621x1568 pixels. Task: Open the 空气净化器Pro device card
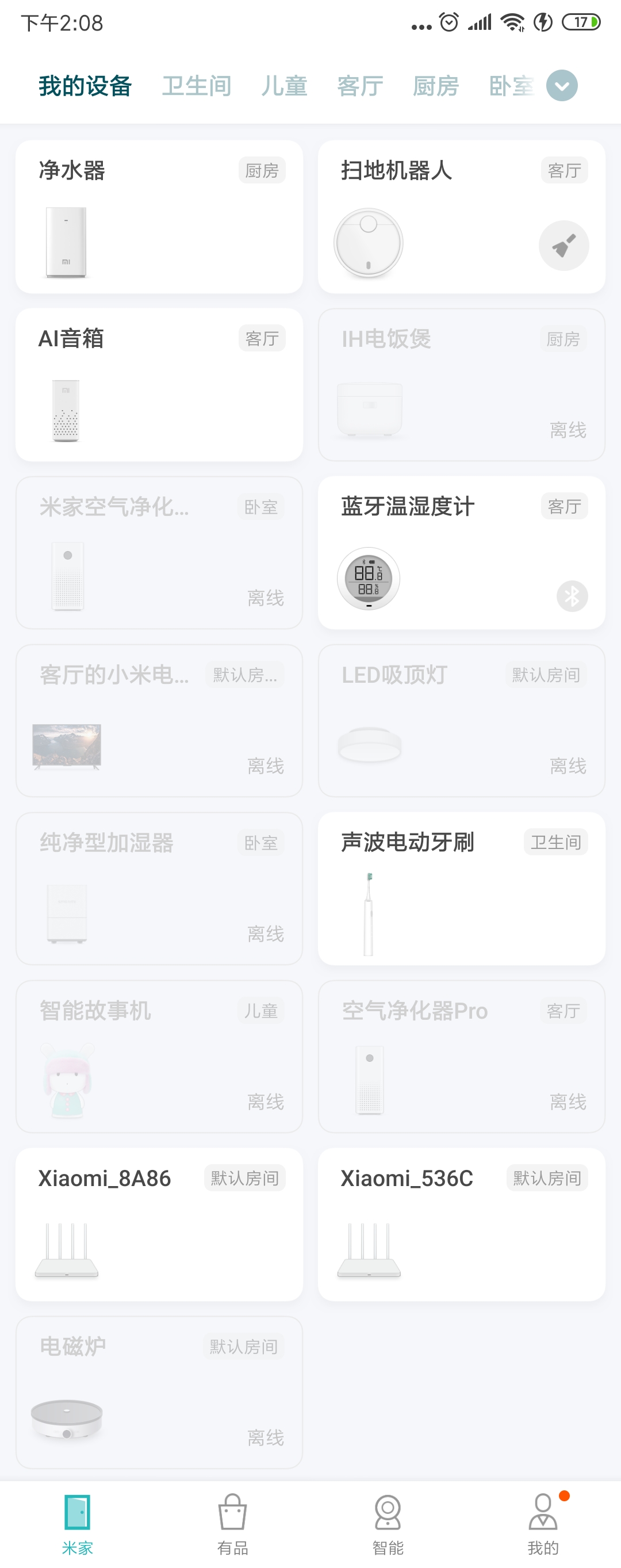[461, 1057]
